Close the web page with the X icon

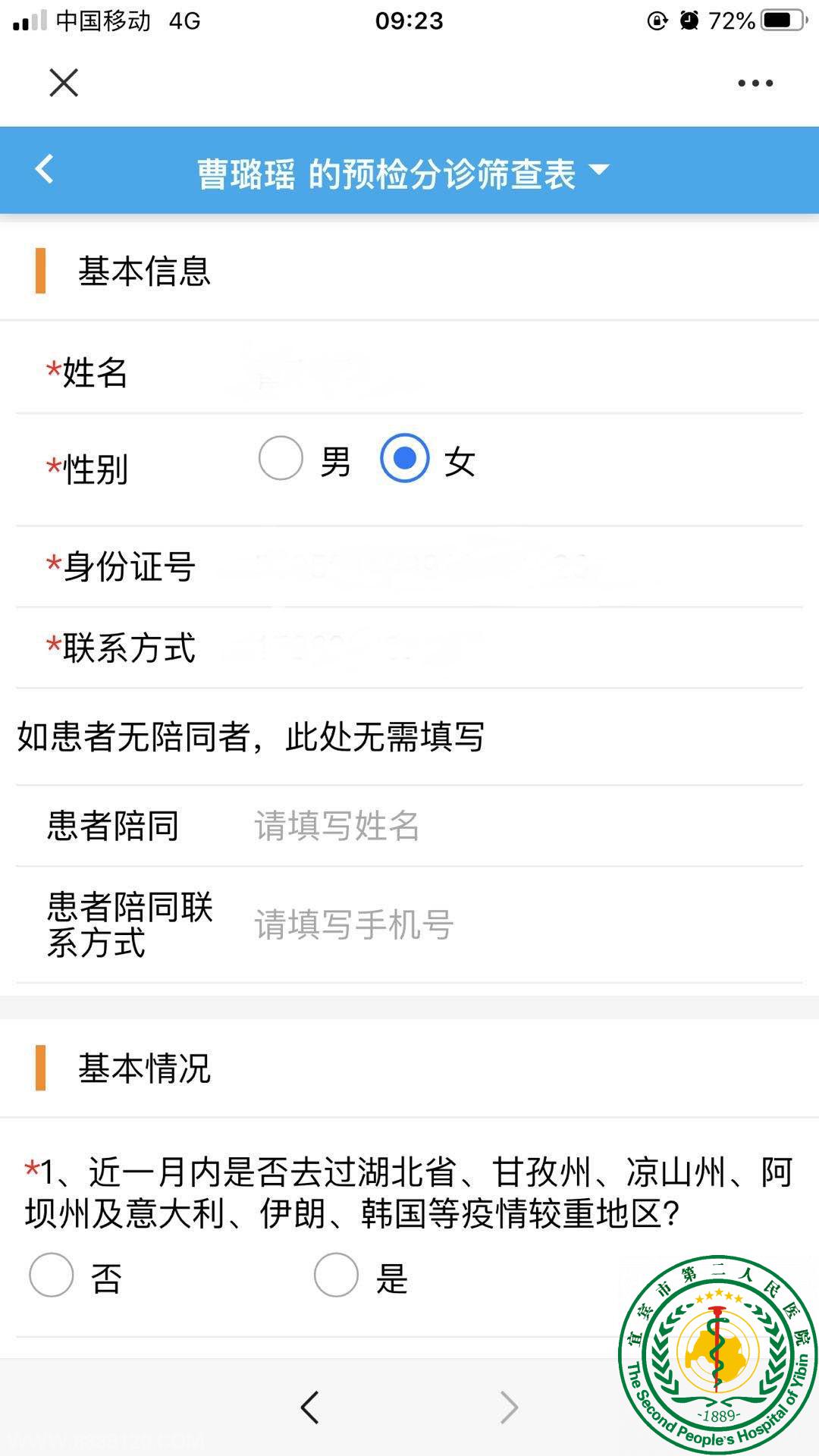pos(64,83)
